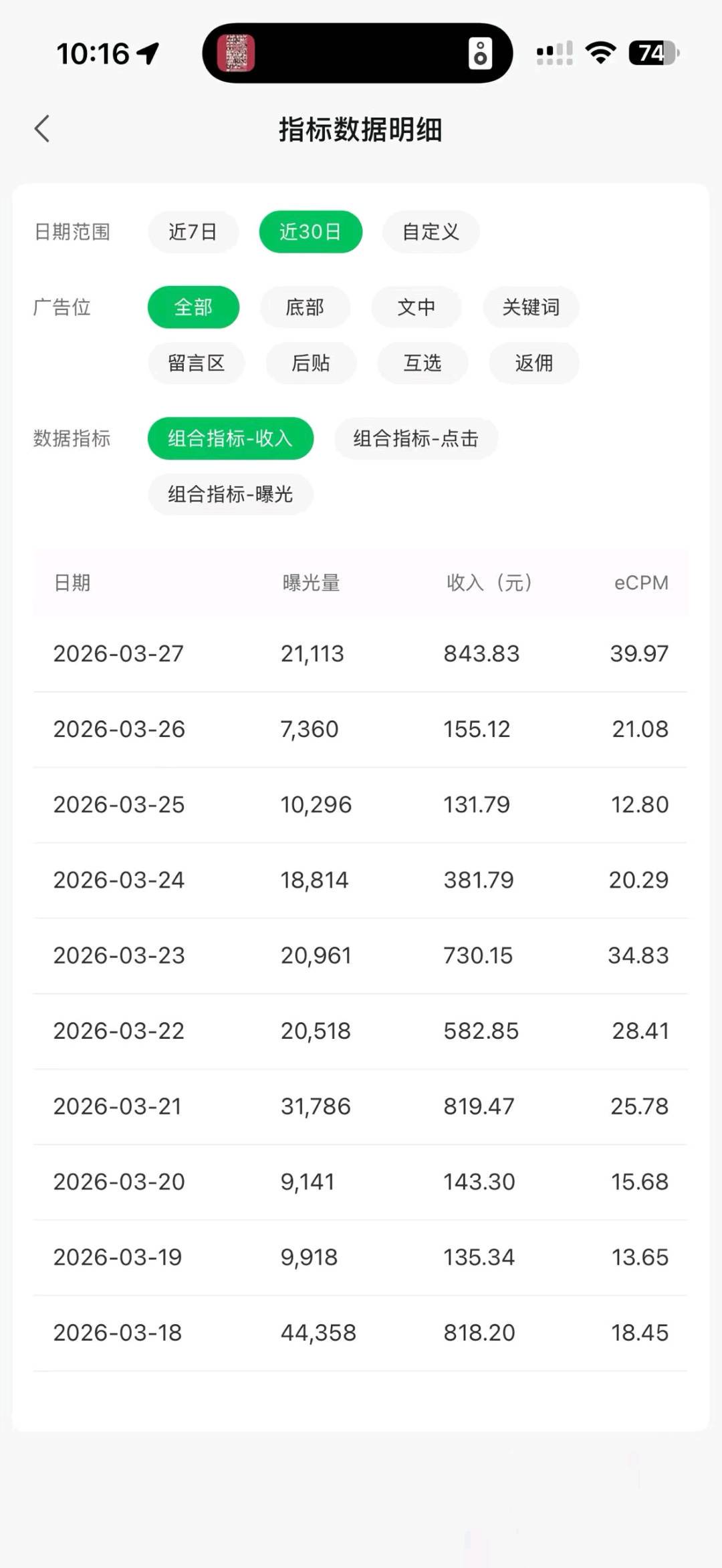
Task: Switch to the 组合指标-点击 metric
Action: click(x=416, y=438)
